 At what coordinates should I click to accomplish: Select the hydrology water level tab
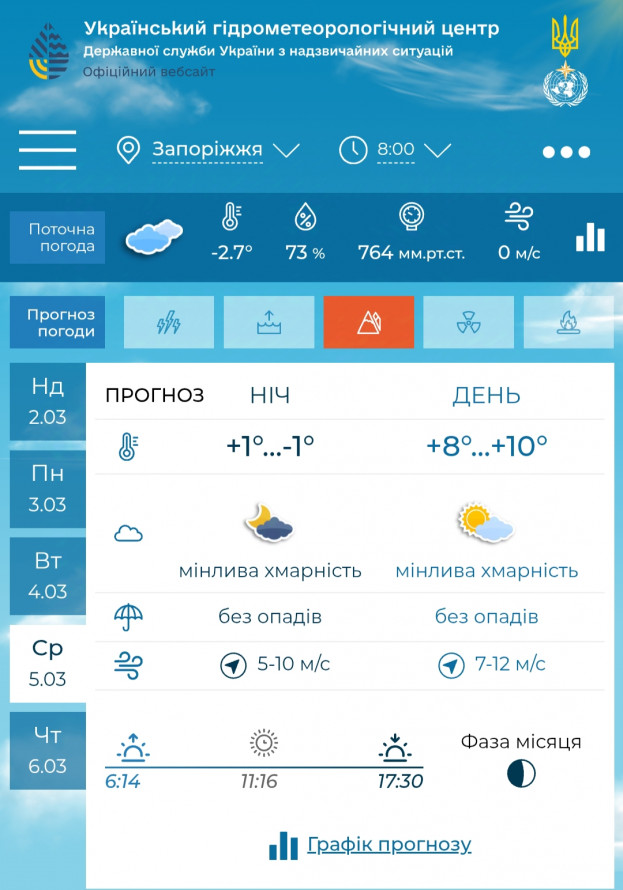coord(269,322)
